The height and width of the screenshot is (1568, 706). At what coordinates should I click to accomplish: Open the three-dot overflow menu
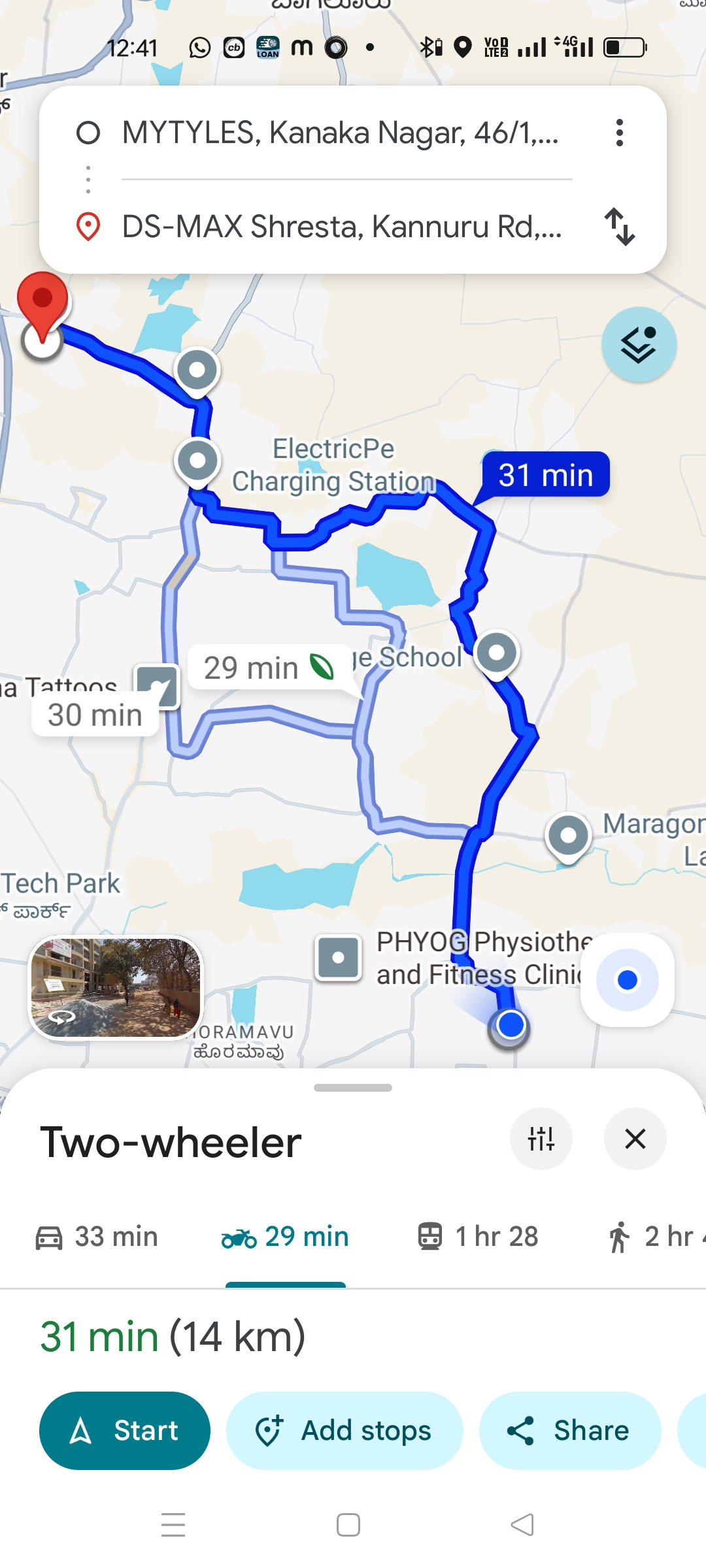point(619,133)
